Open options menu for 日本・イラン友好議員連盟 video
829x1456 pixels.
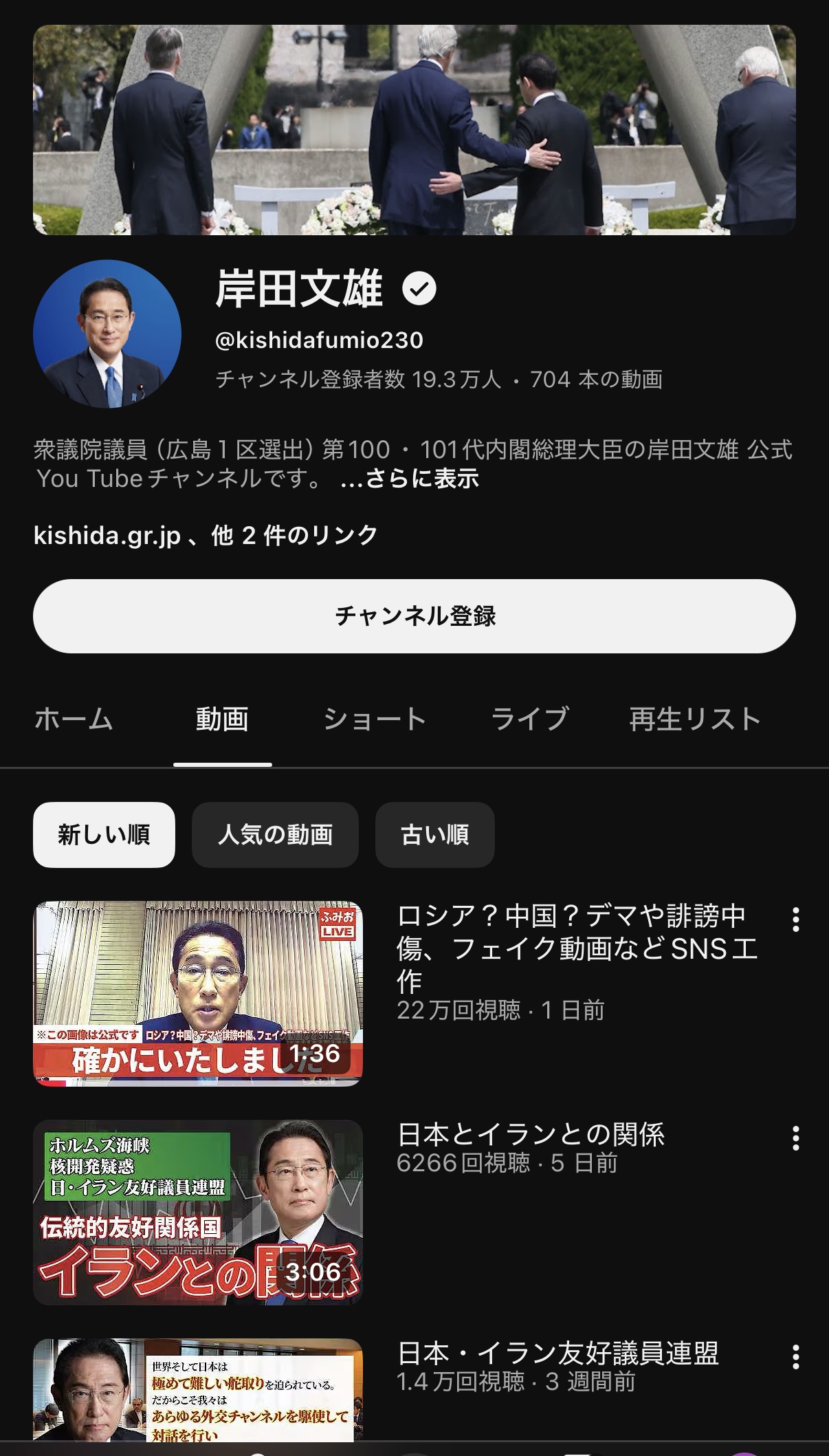795,1357
